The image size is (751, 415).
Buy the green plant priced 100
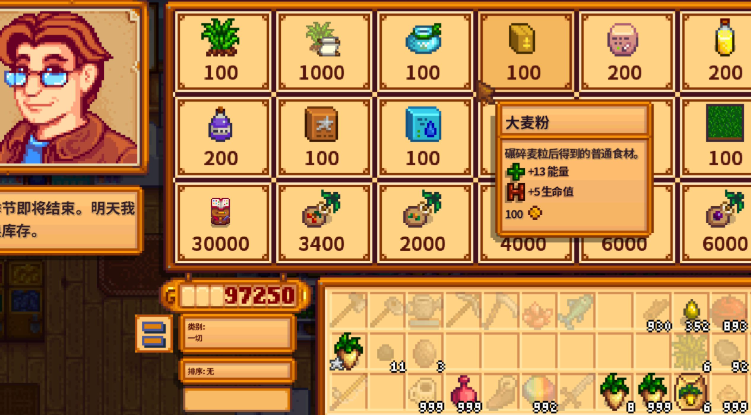(x=221, y=48)
